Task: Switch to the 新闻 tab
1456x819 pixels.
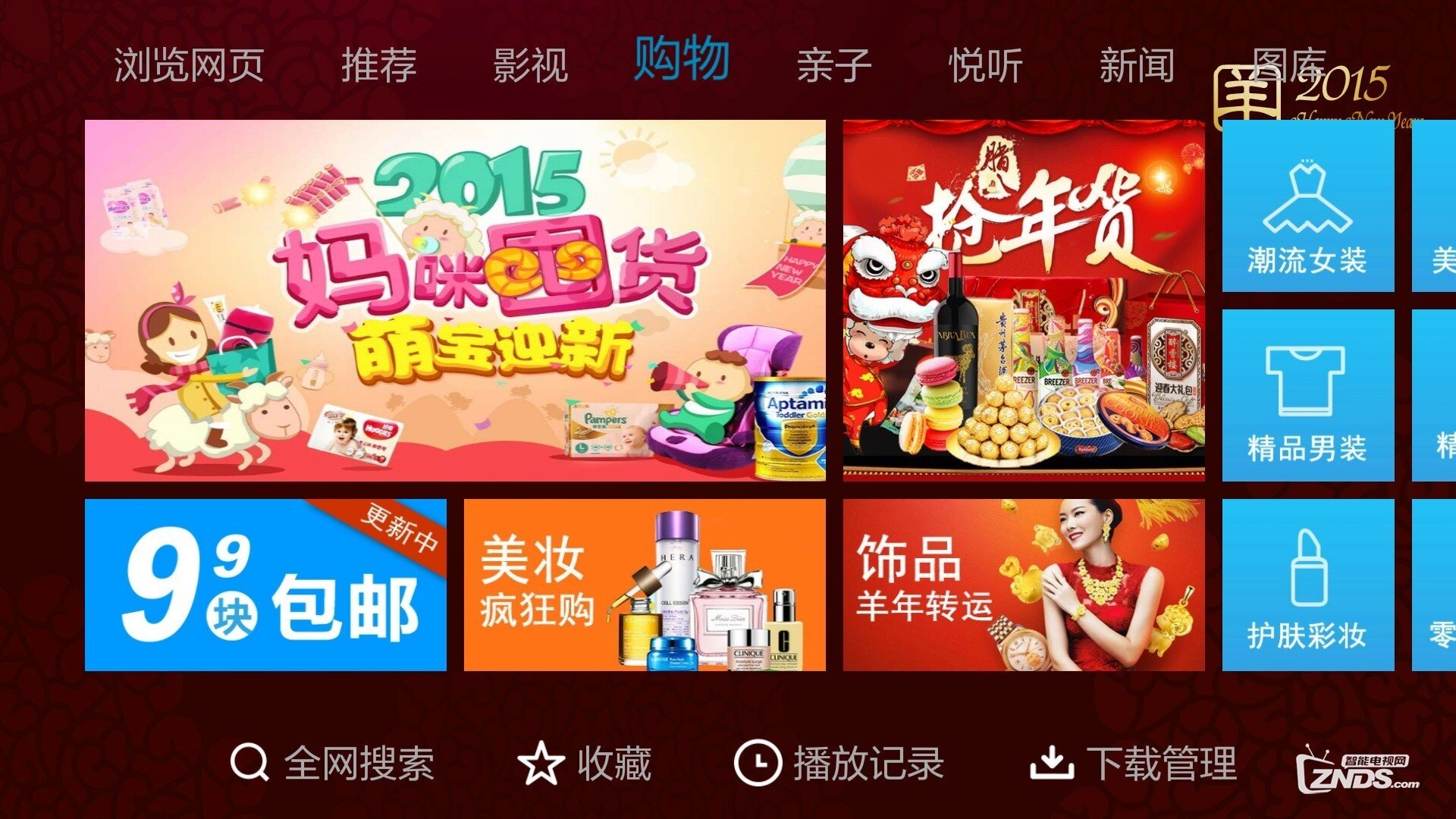Action: [x=1137, y=65]
